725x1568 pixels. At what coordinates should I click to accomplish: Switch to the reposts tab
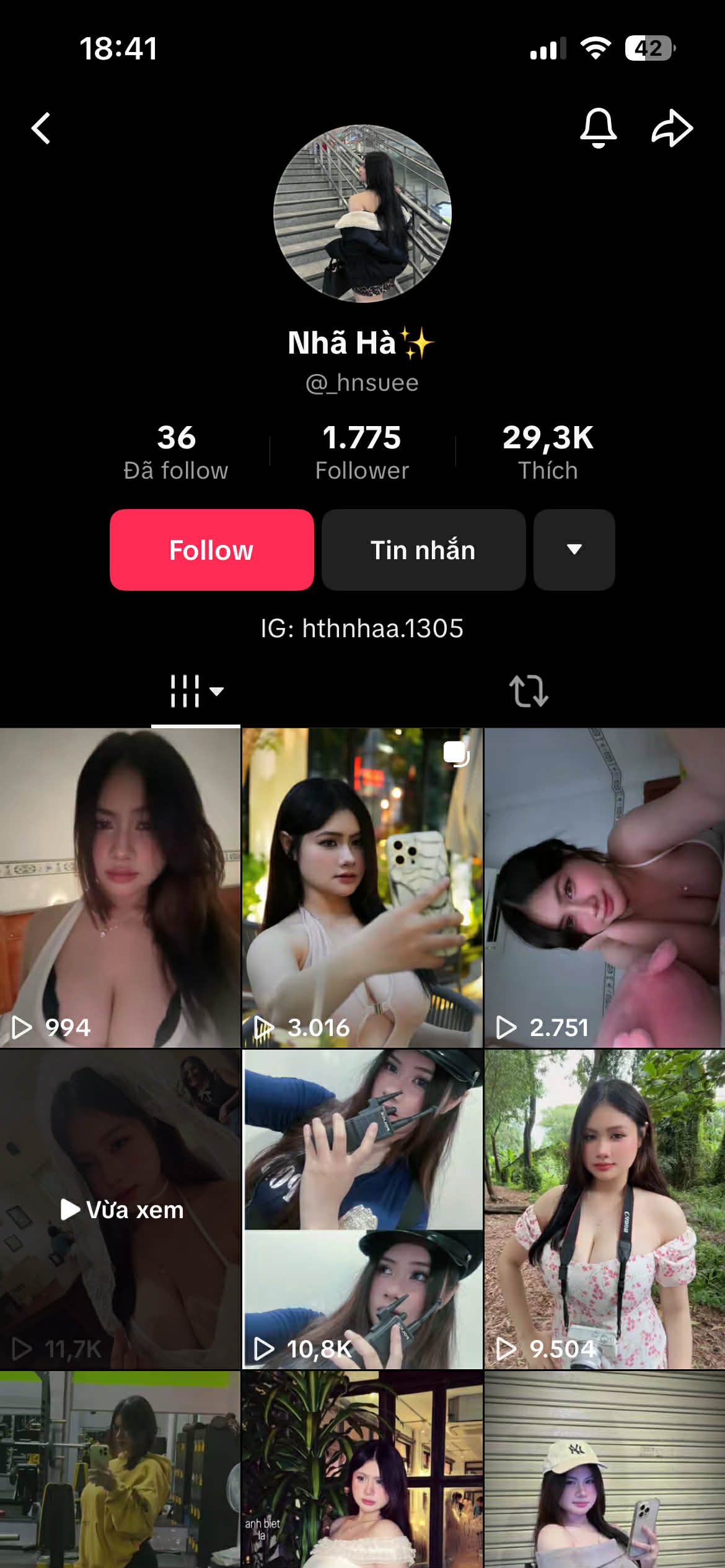[529, 691]
